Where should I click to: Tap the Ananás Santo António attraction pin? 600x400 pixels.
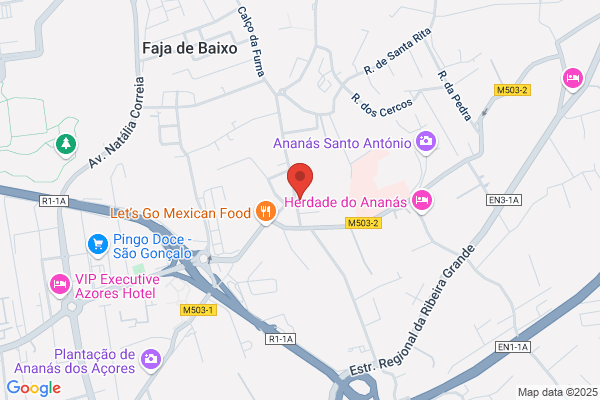tap(426, 142)
